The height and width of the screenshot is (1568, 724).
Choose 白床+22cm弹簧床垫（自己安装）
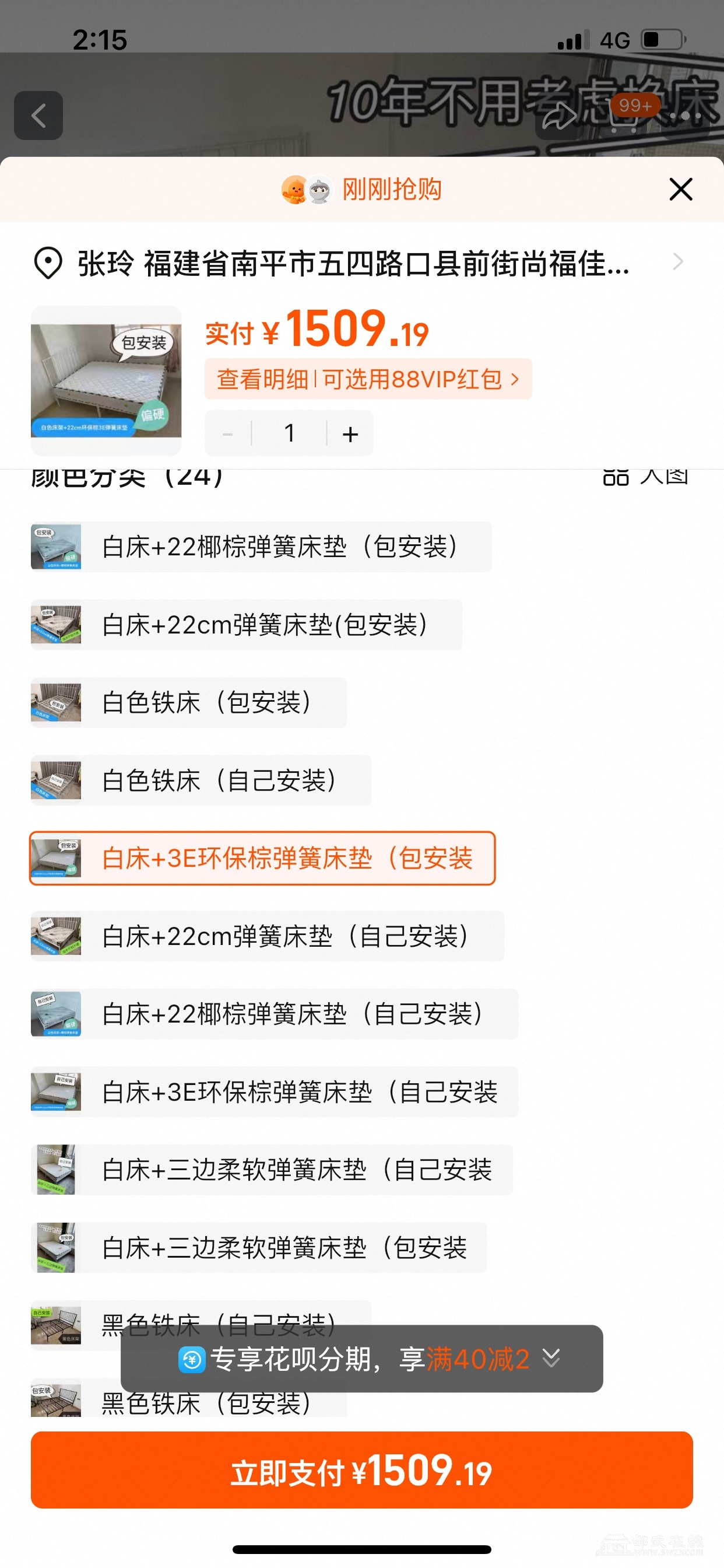coord(268,936)
